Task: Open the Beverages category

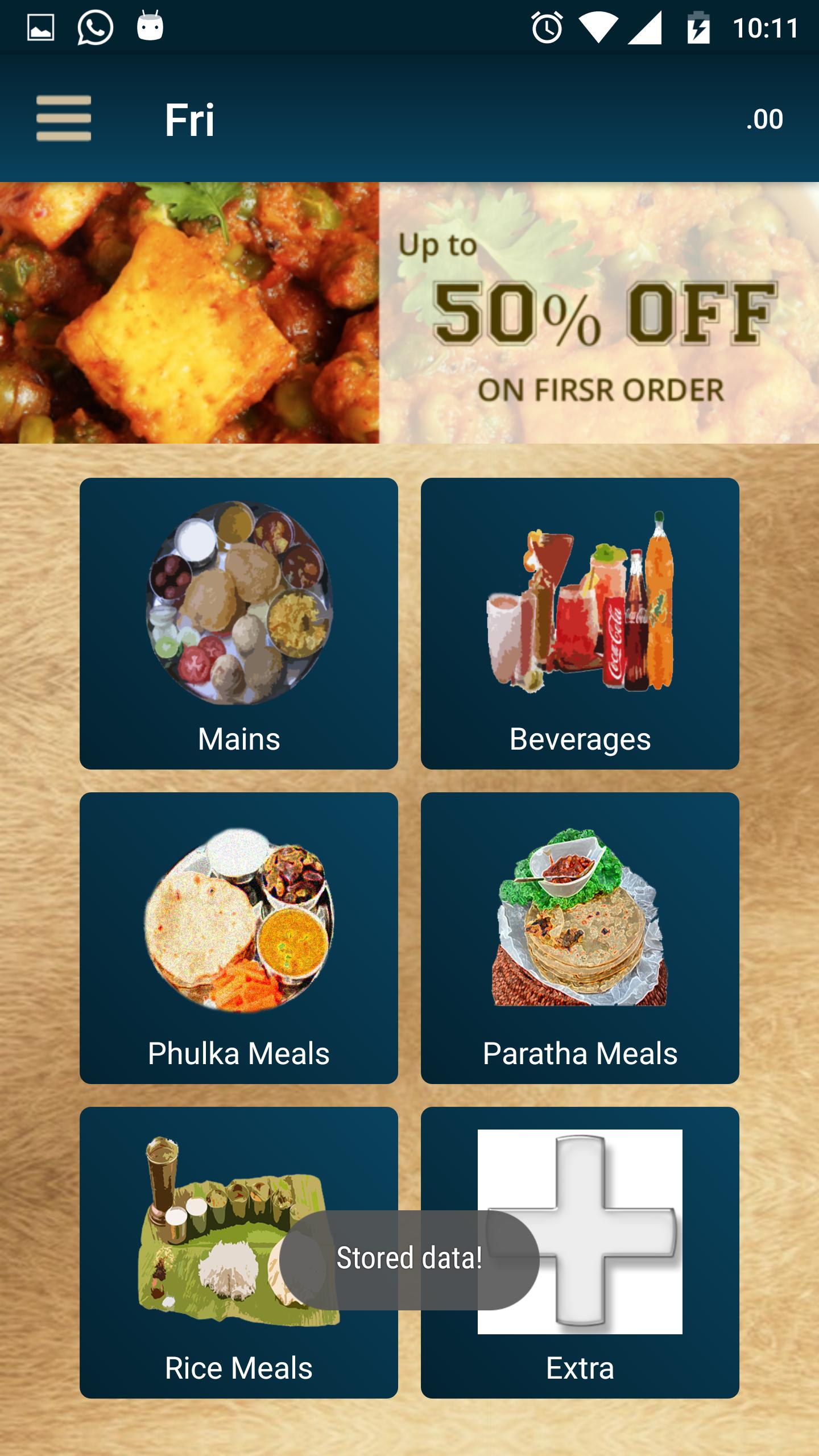Action: 580,623
